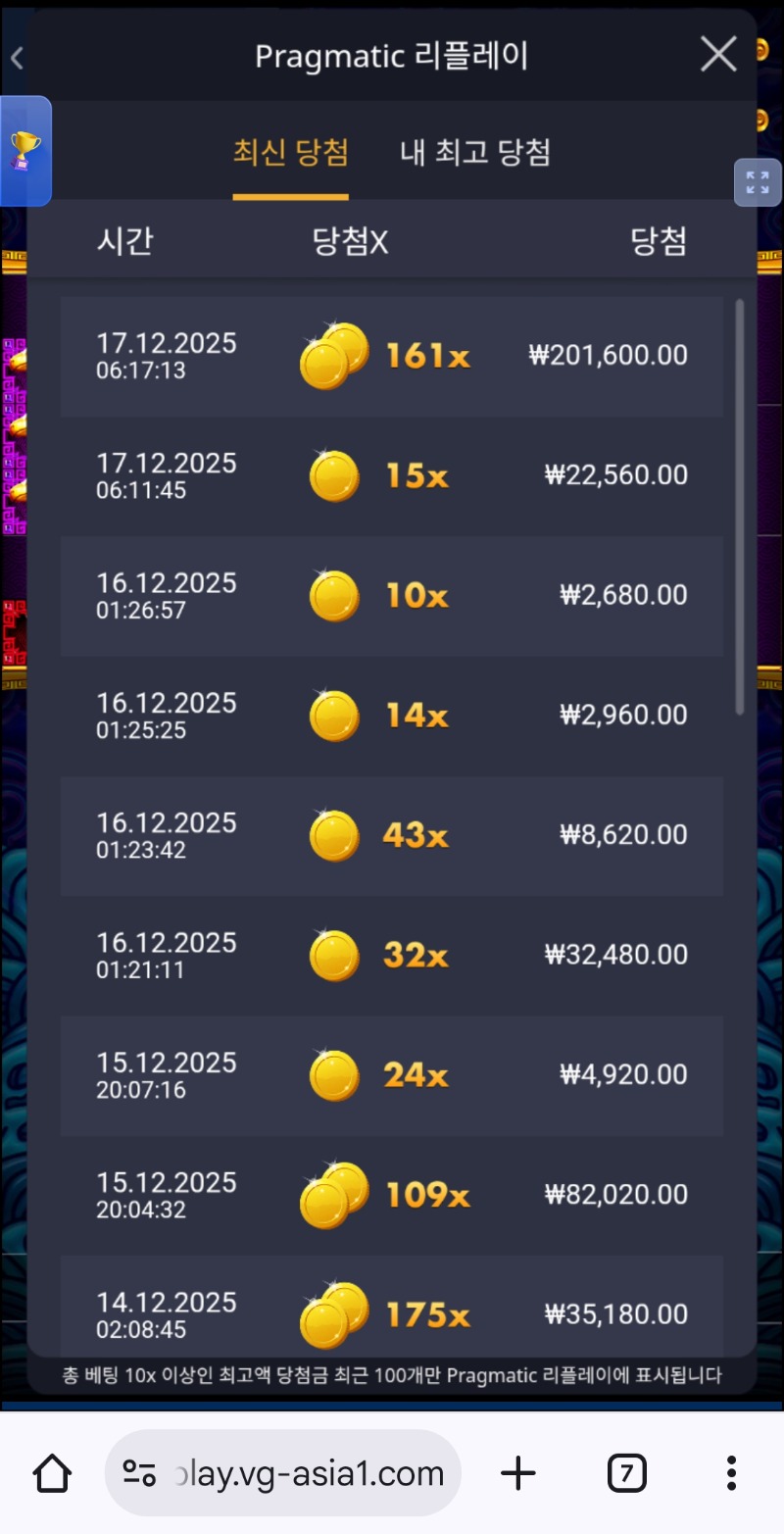Toggle fullscreen mode icon
This screenshot has width=784, height=1534.
[758, 182]
